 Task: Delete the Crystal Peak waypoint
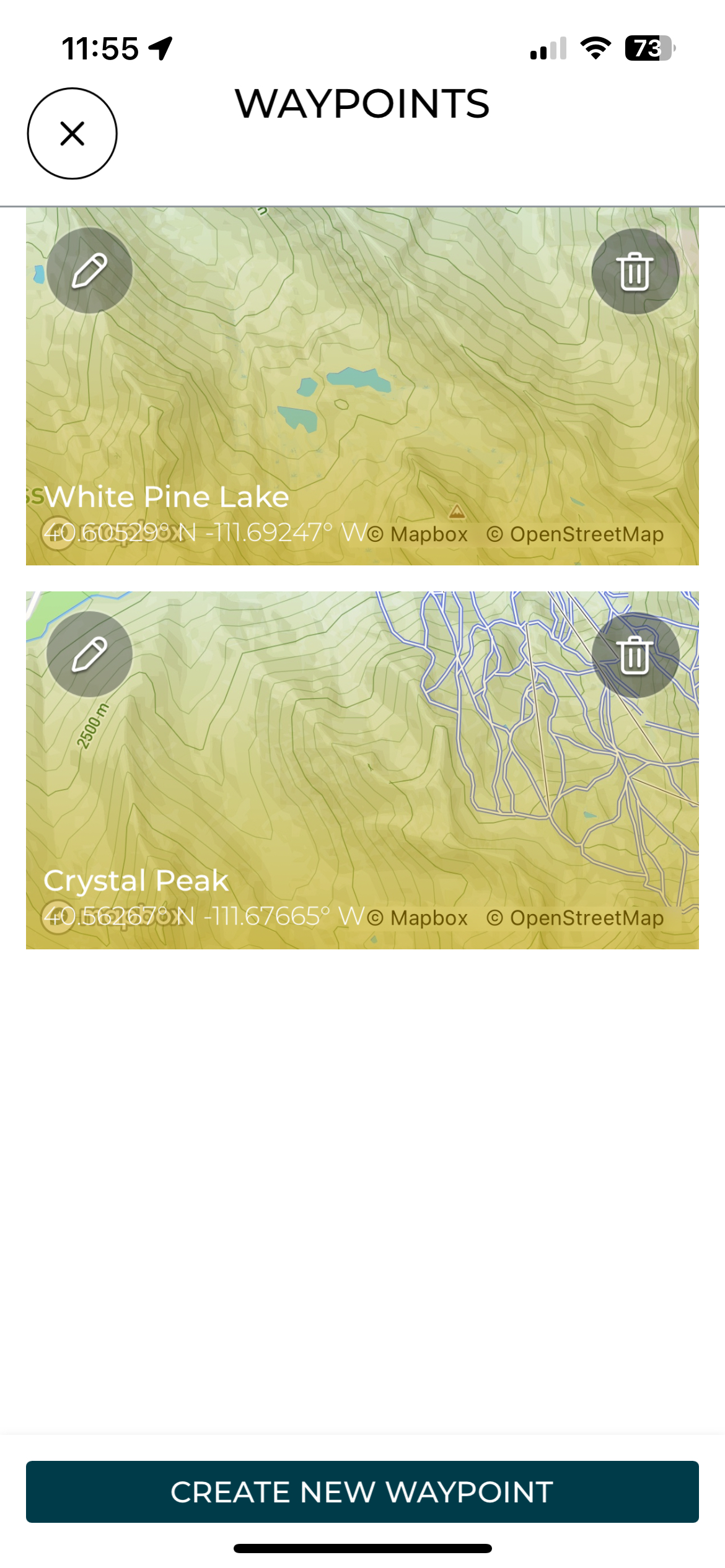635,655
